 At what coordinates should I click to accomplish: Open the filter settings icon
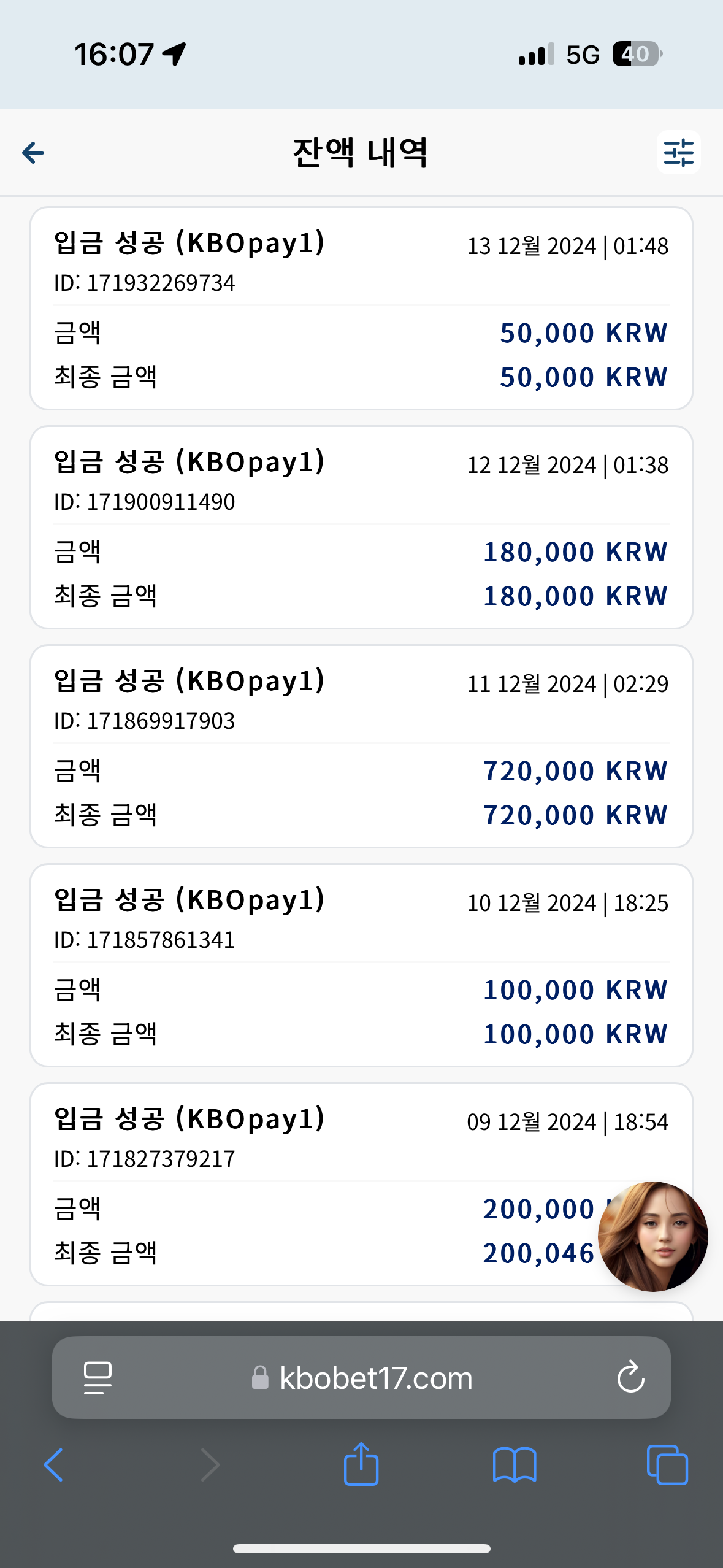point(678,152)
